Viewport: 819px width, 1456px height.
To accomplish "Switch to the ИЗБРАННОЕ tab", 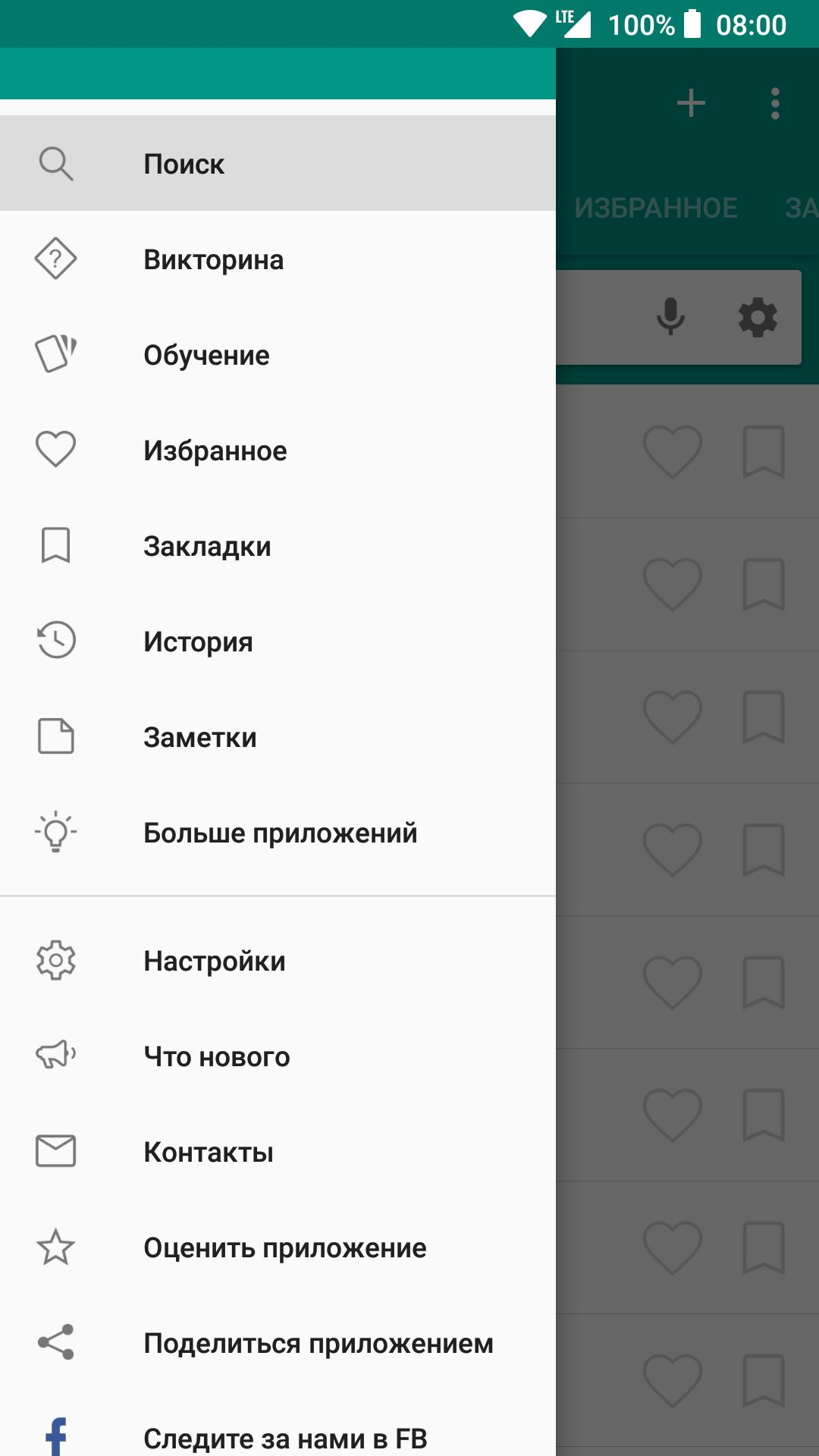I will tap(656, 208).
